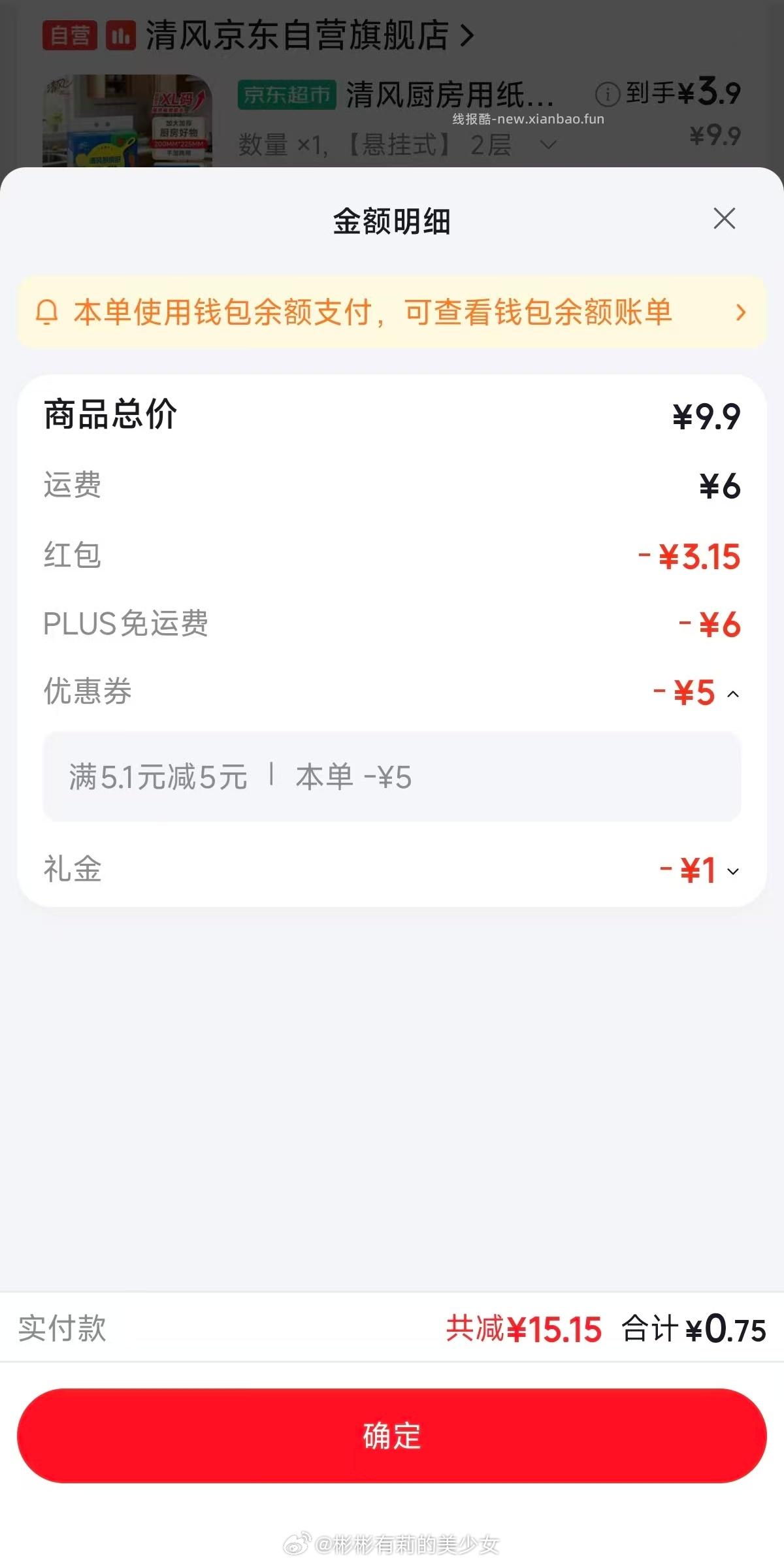
Task: Click the 商品总价 total price row
Action: point(392,416)
